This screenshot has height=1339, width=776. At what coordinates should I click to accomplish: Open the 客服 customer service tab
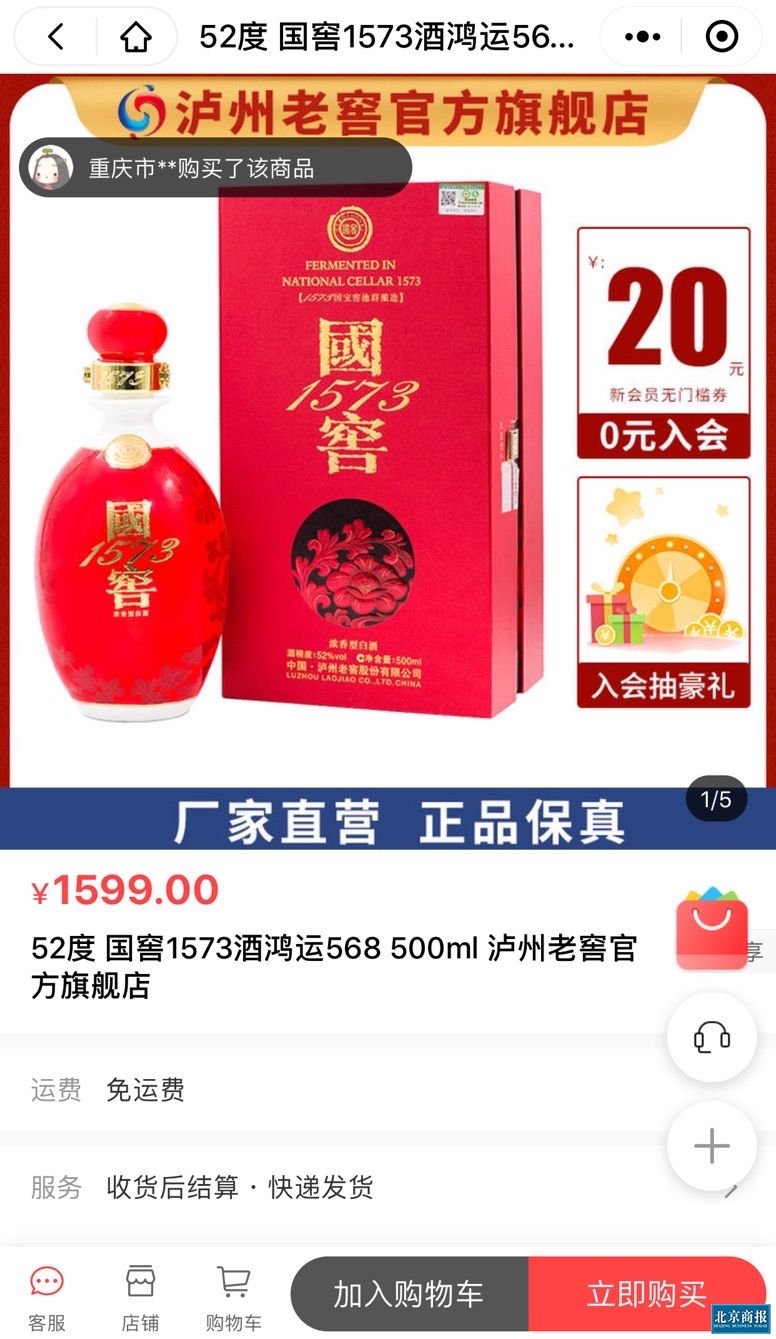pos(46,1297)
